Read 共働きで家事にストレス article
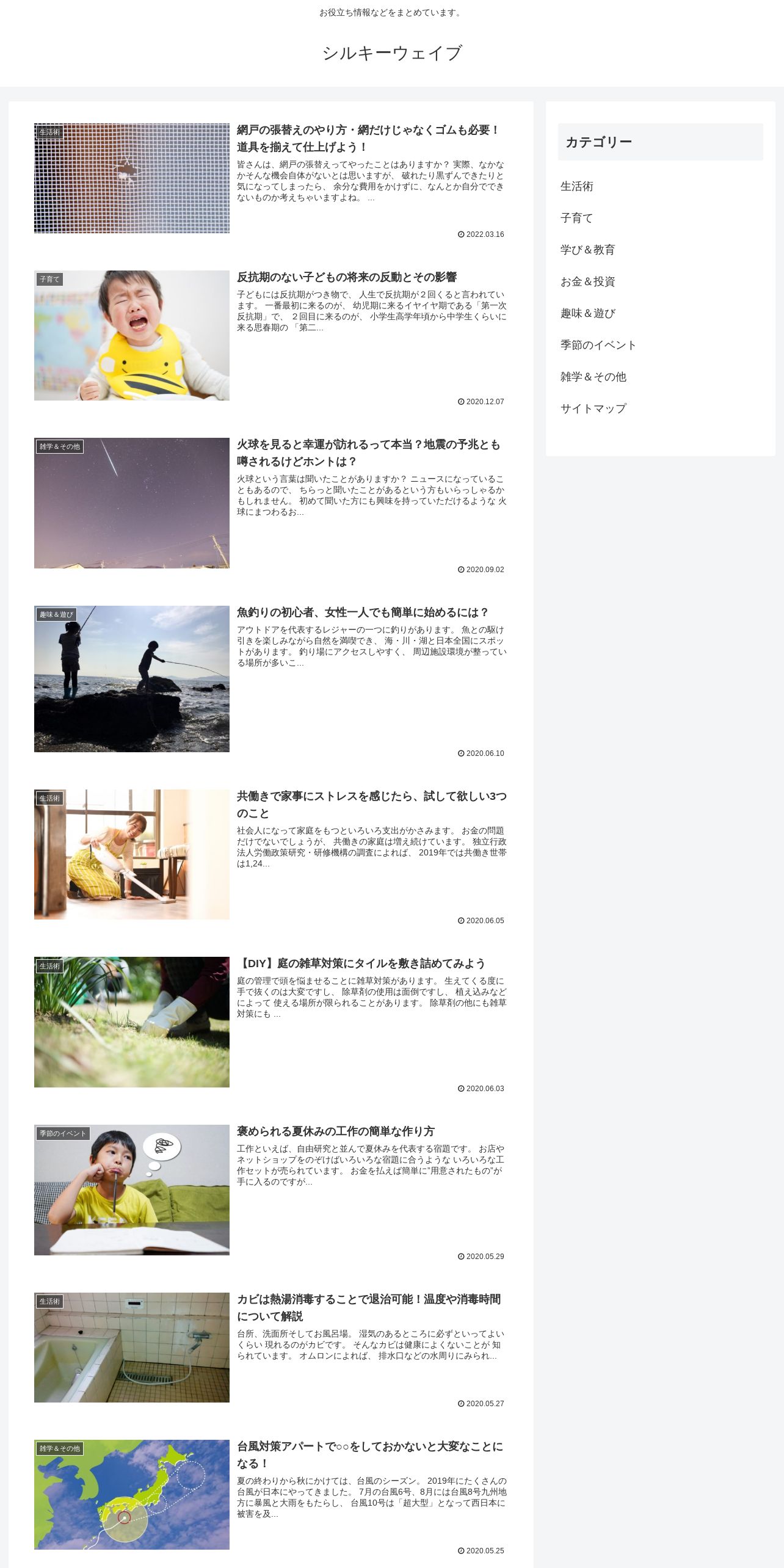Viewport: 784px width, 1568px height. coord(371,804)
